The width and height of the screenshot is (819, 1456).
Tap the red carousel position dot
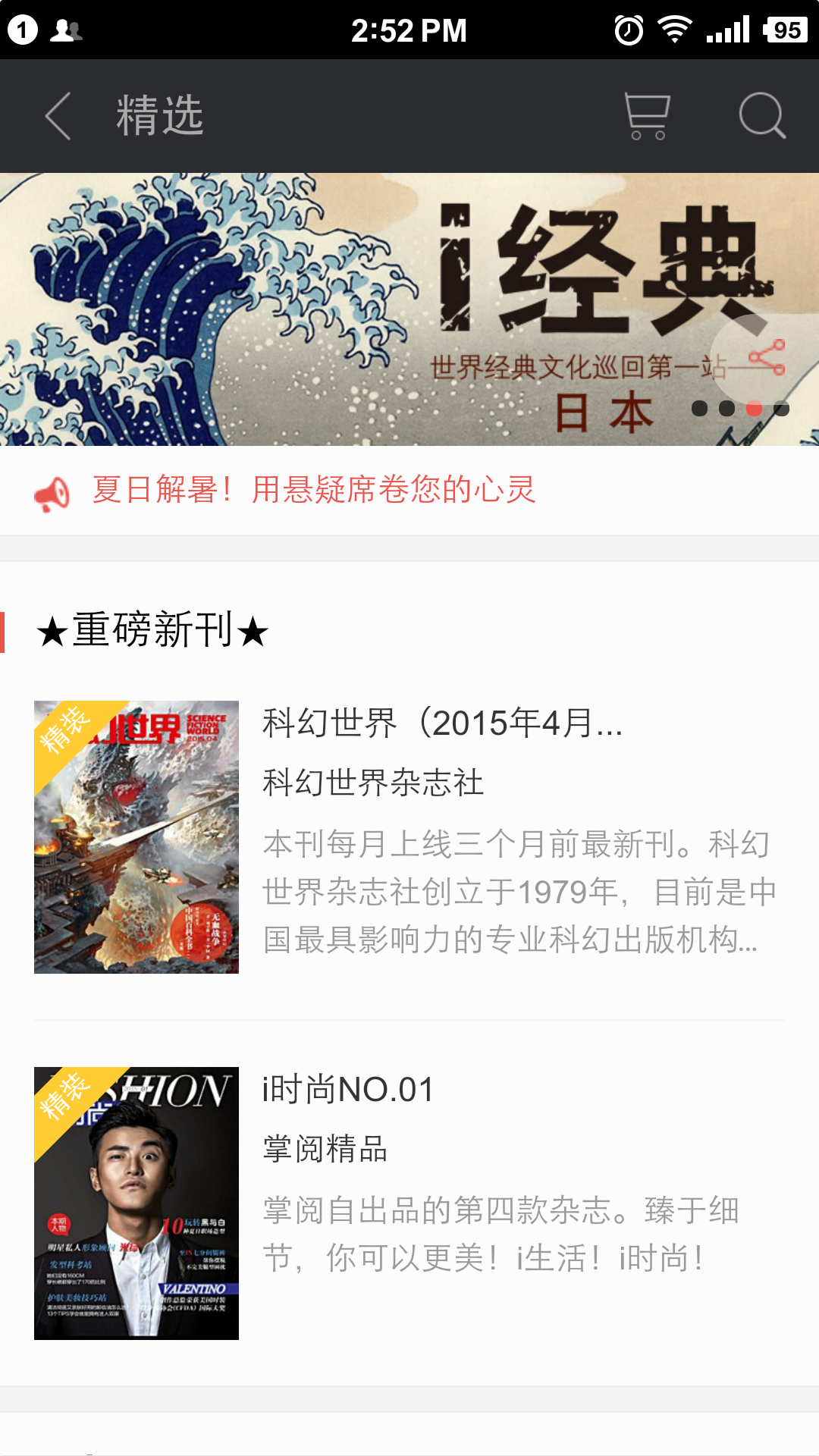pyautogui.click(x=755, y=407)
